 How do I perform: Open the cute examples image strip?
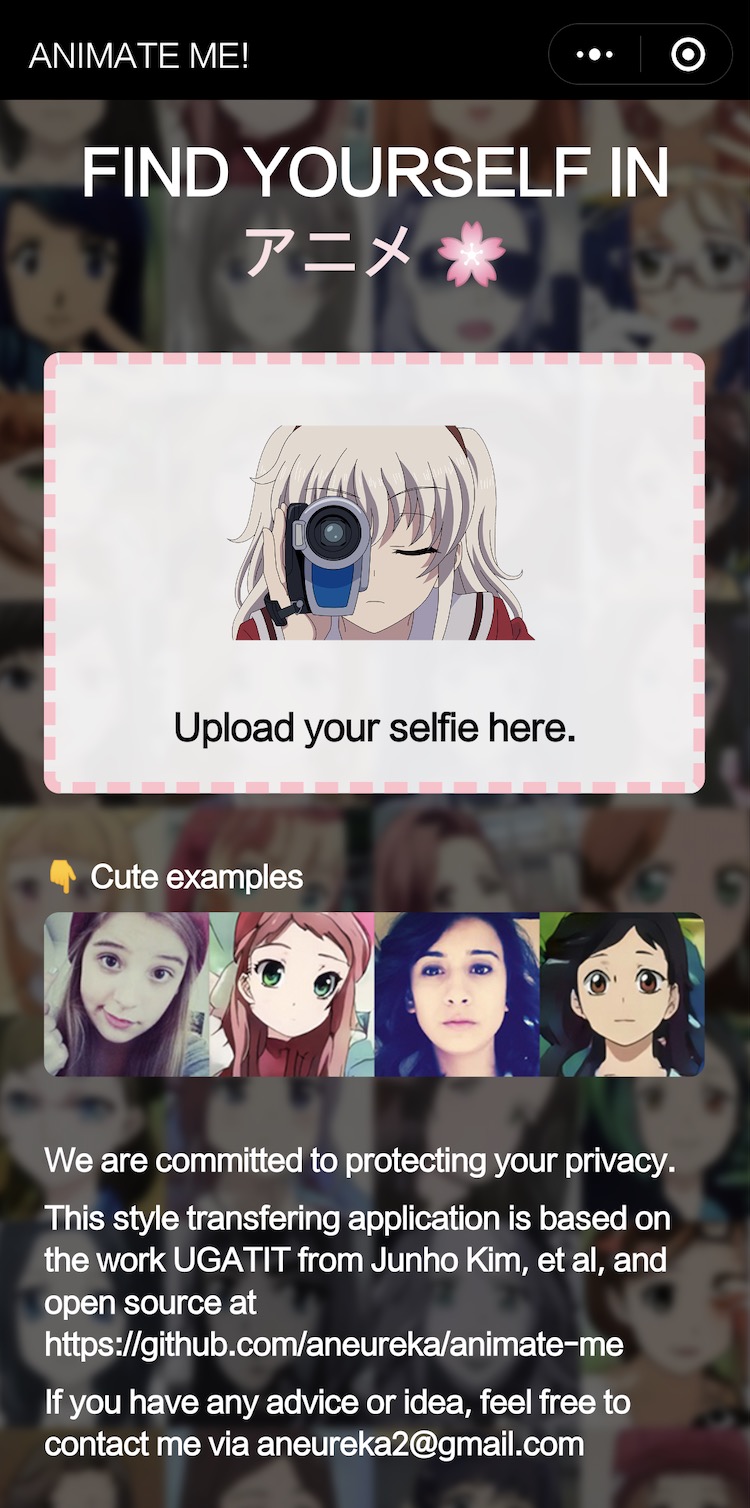374,994
